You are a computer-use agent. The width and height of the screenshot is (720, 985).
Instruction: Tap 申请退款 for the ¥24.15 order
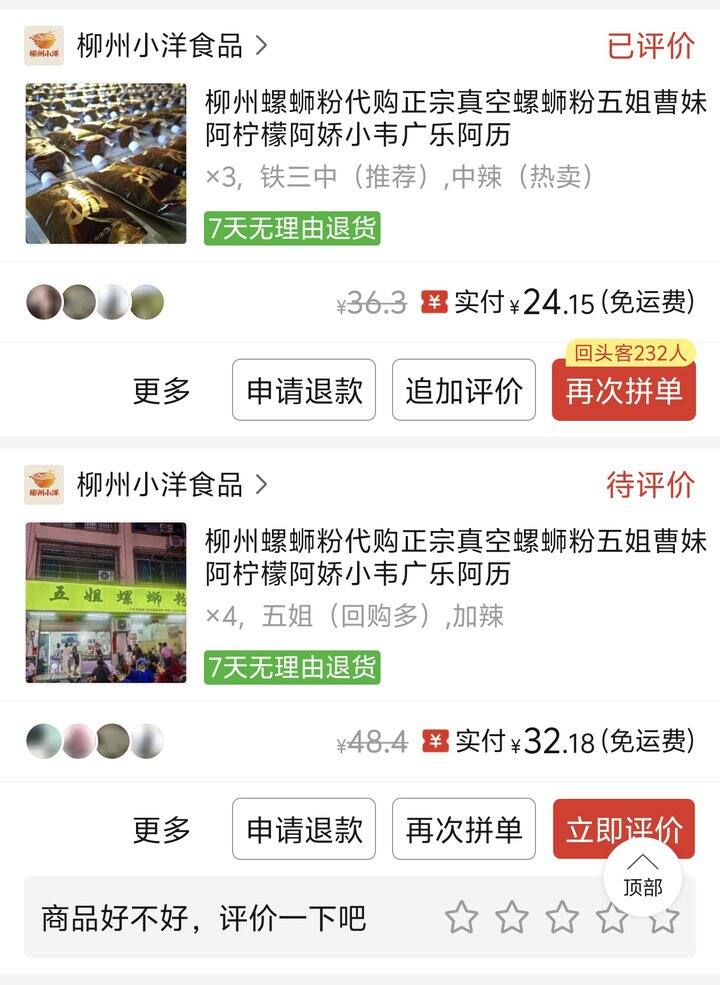point(304,390)
